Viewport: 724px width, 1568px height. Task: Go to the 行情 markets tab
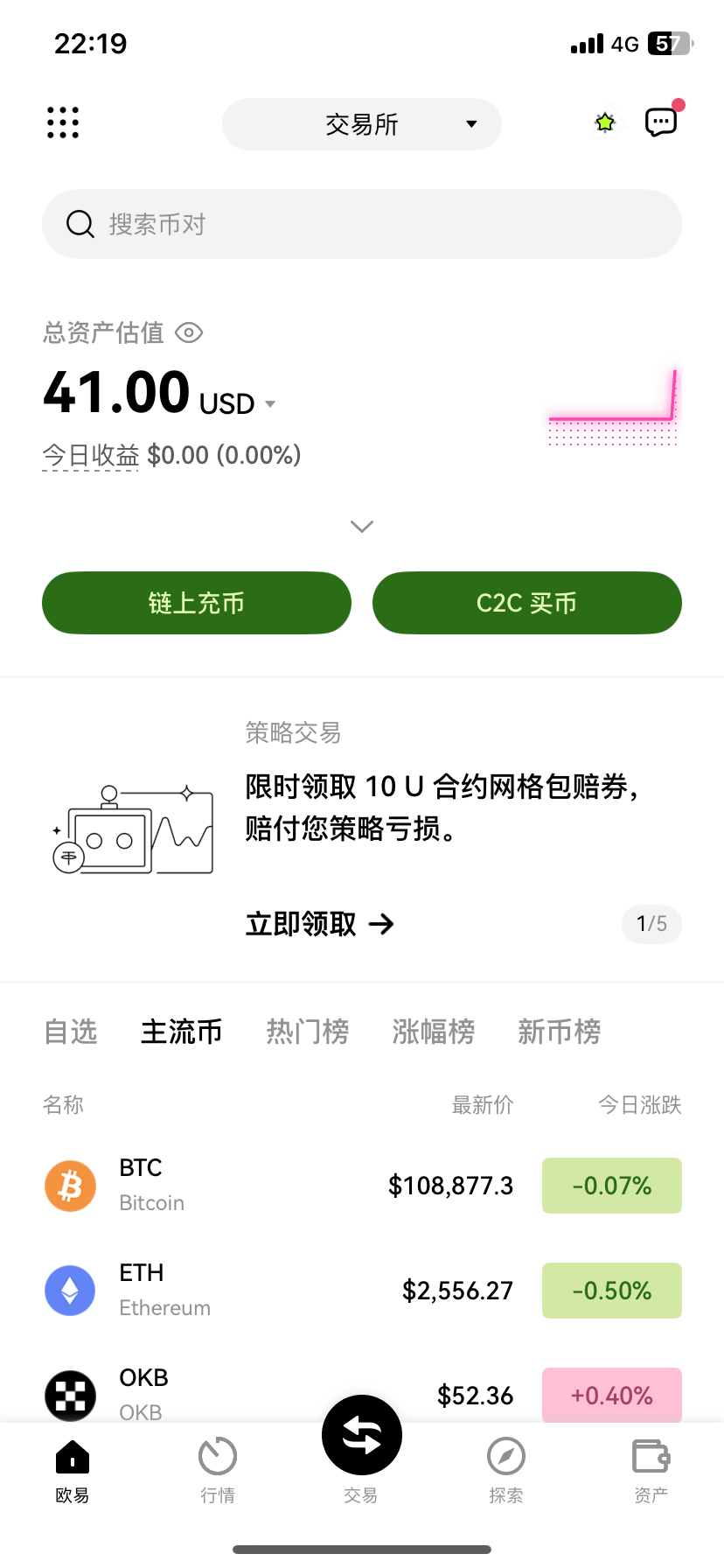coord(218,1468)
